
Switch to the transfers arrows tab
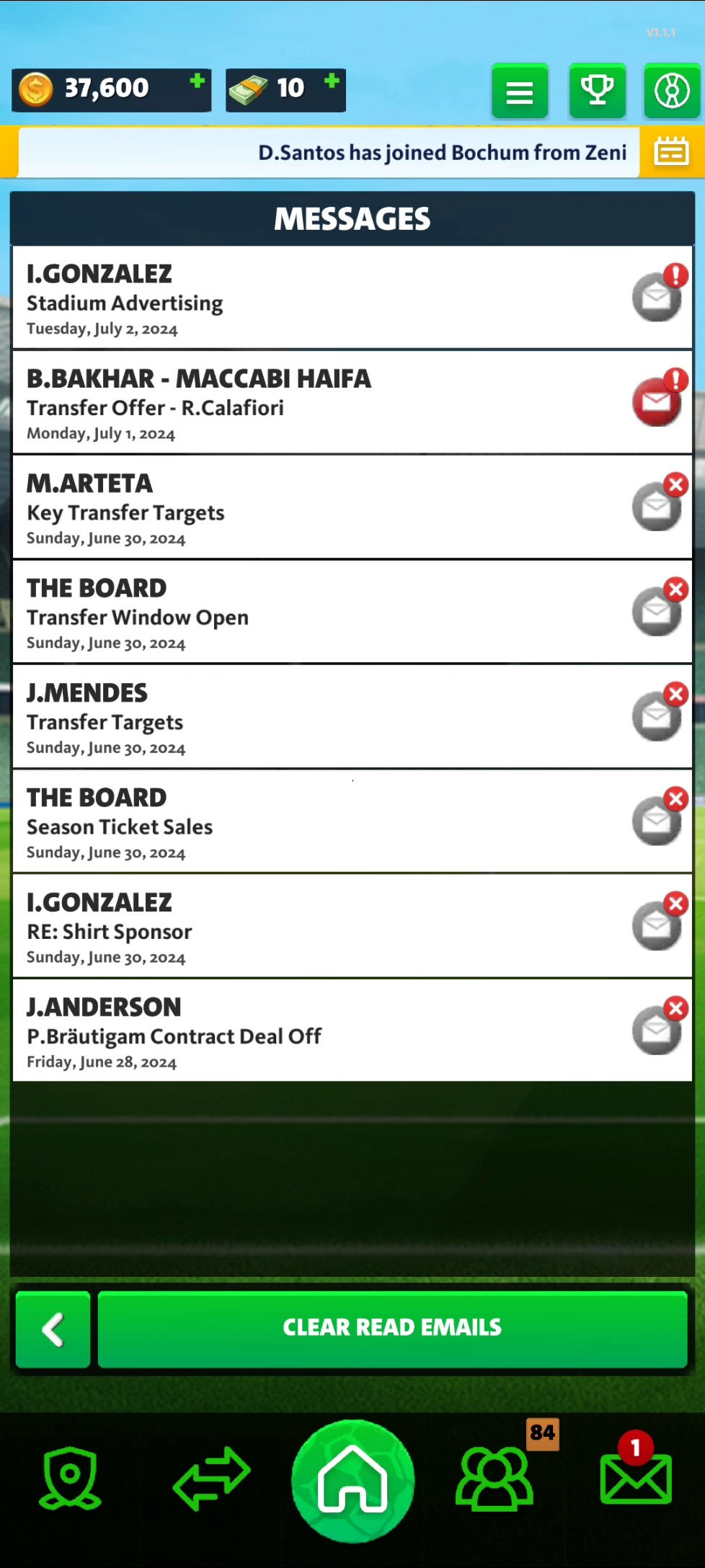click(x=211, y=1479)
